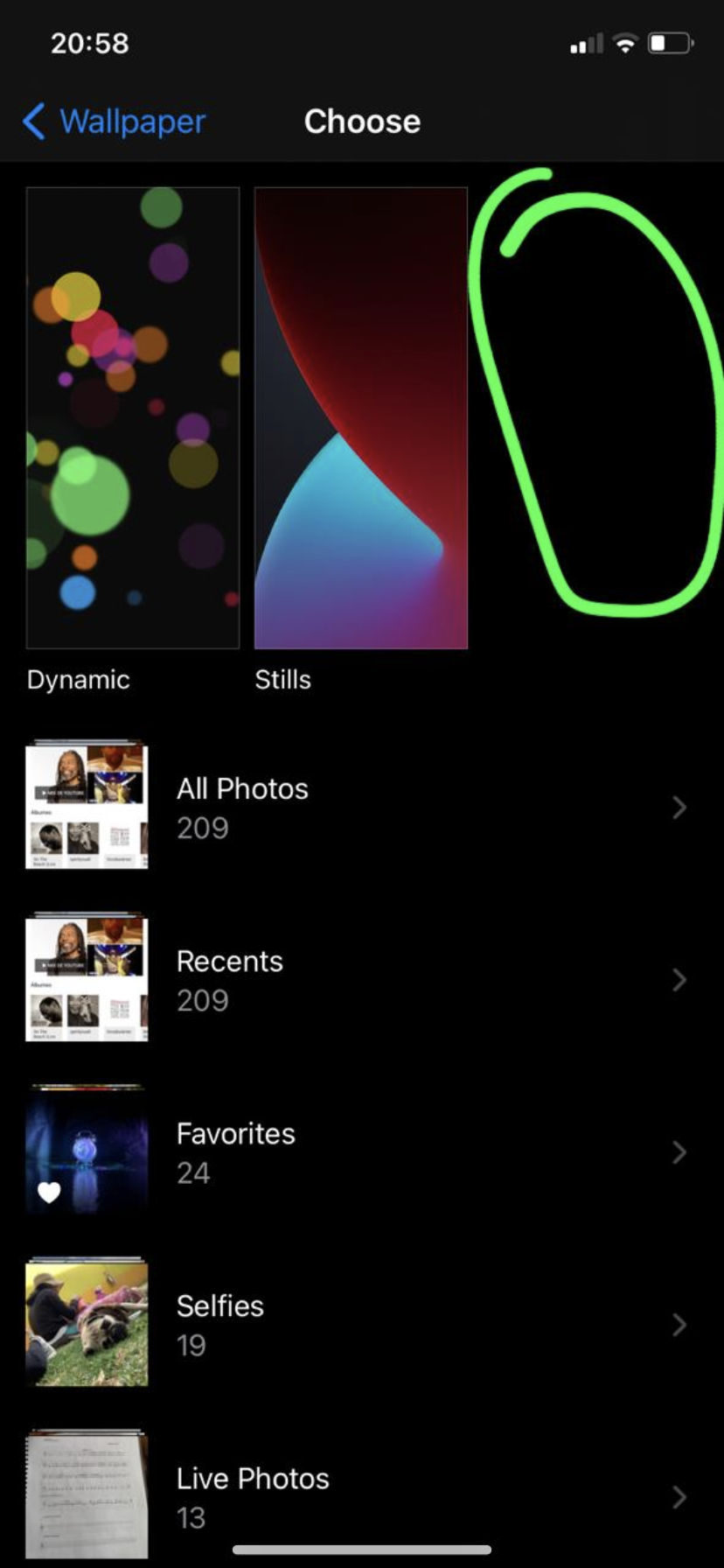724x1568 pixels.
Task: Go back to Wallpaper settings
Action: coord(114,122)
